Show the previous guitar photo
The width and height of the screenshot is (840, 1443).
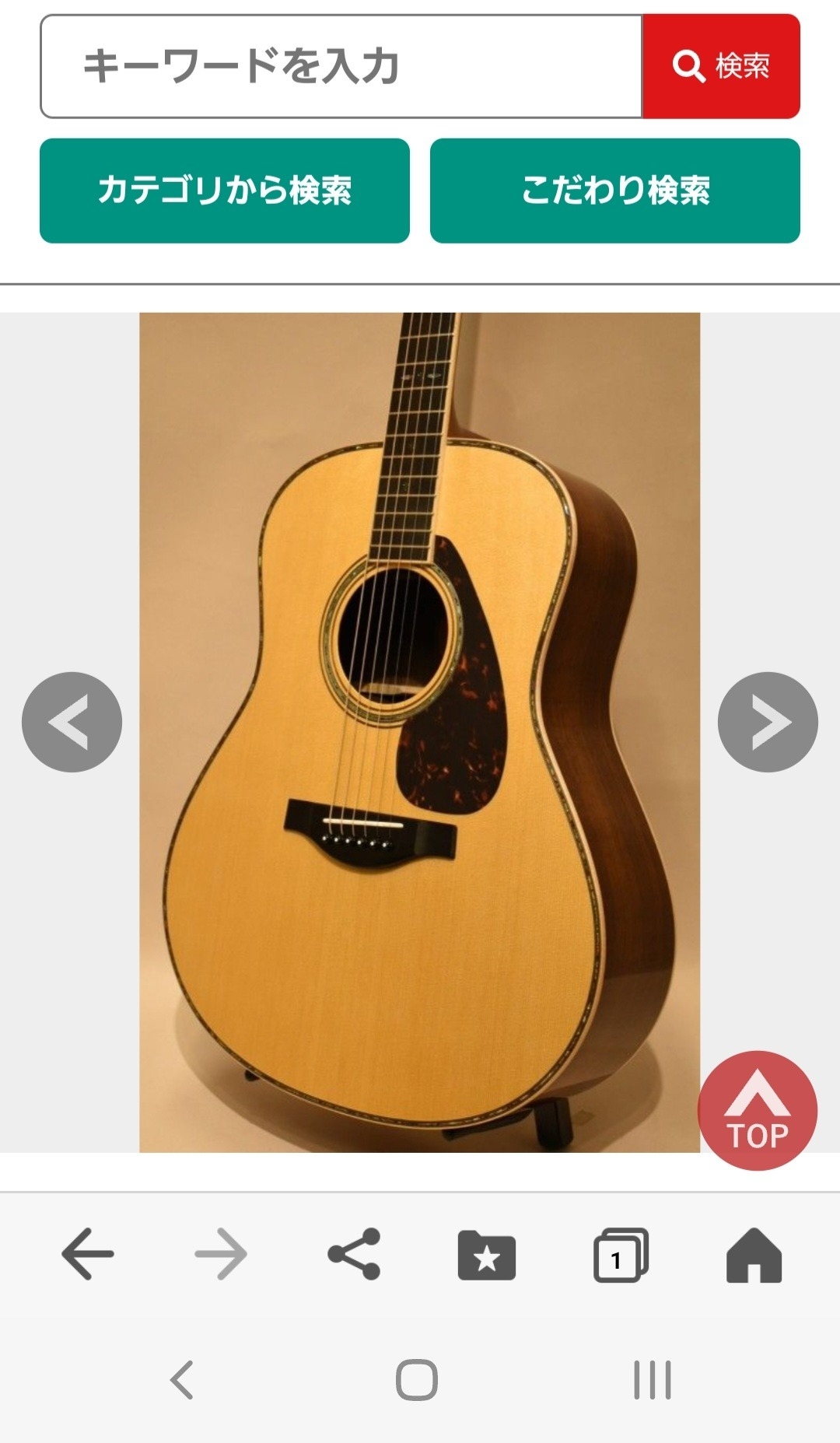(72, 722)
